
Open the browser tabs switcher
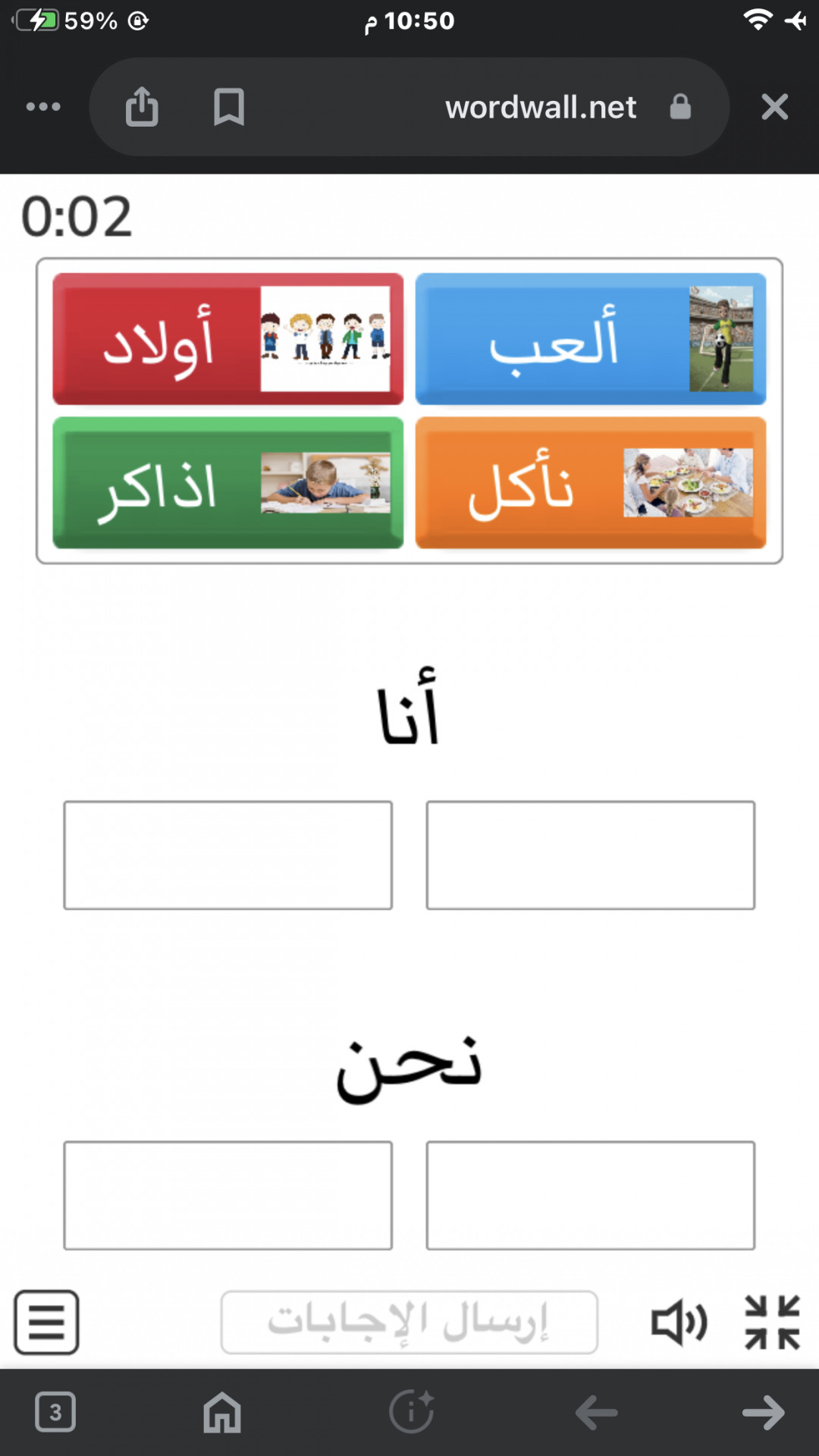(x=55, y=1412)
